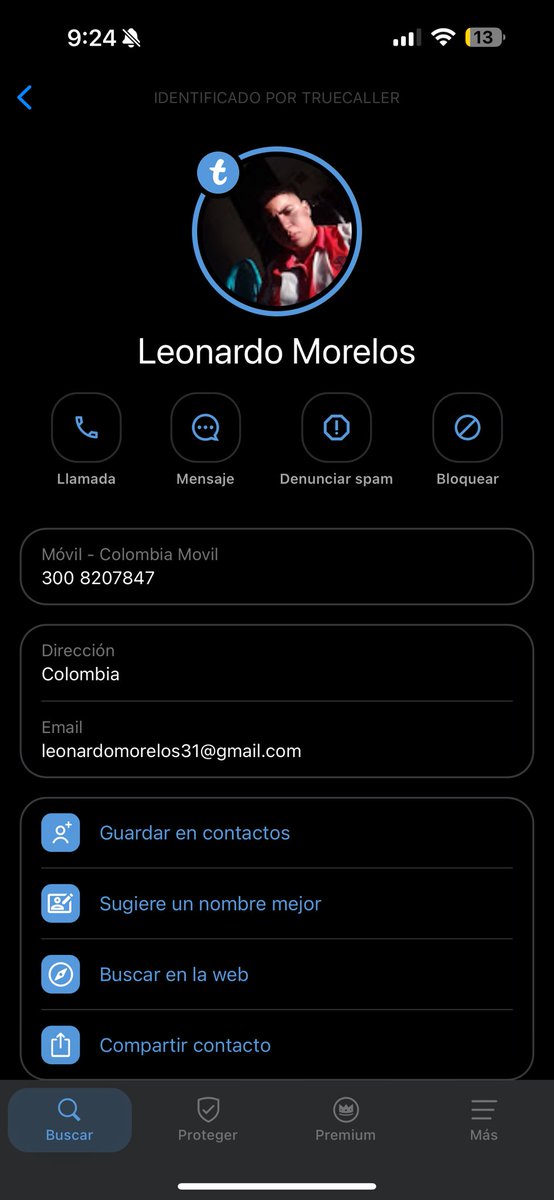The width and height of the screenshot is (554, 1200).
Task: Switch to the Buscar tab
Action: (x=70, y=1120)
